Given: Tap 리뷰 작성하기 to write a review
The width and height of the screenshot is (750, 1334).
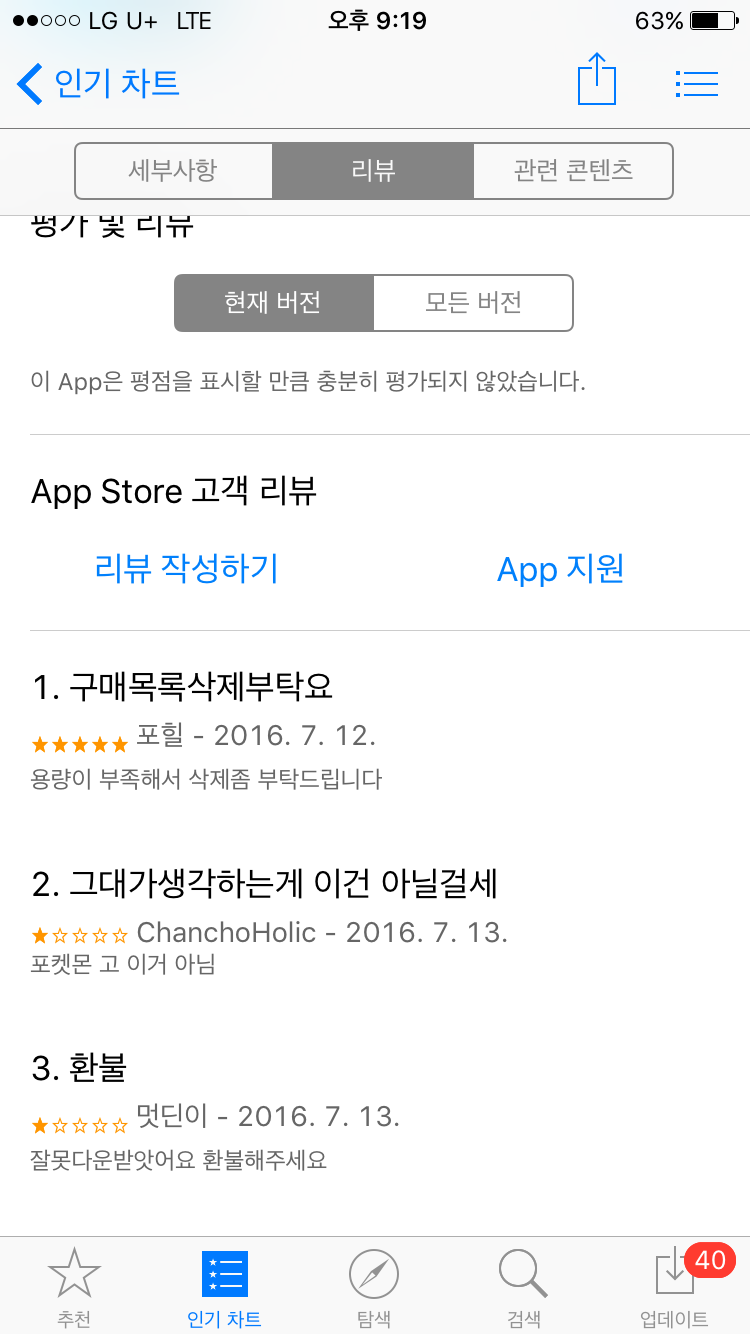Looking at the screenshot, I should coord(186,569).
